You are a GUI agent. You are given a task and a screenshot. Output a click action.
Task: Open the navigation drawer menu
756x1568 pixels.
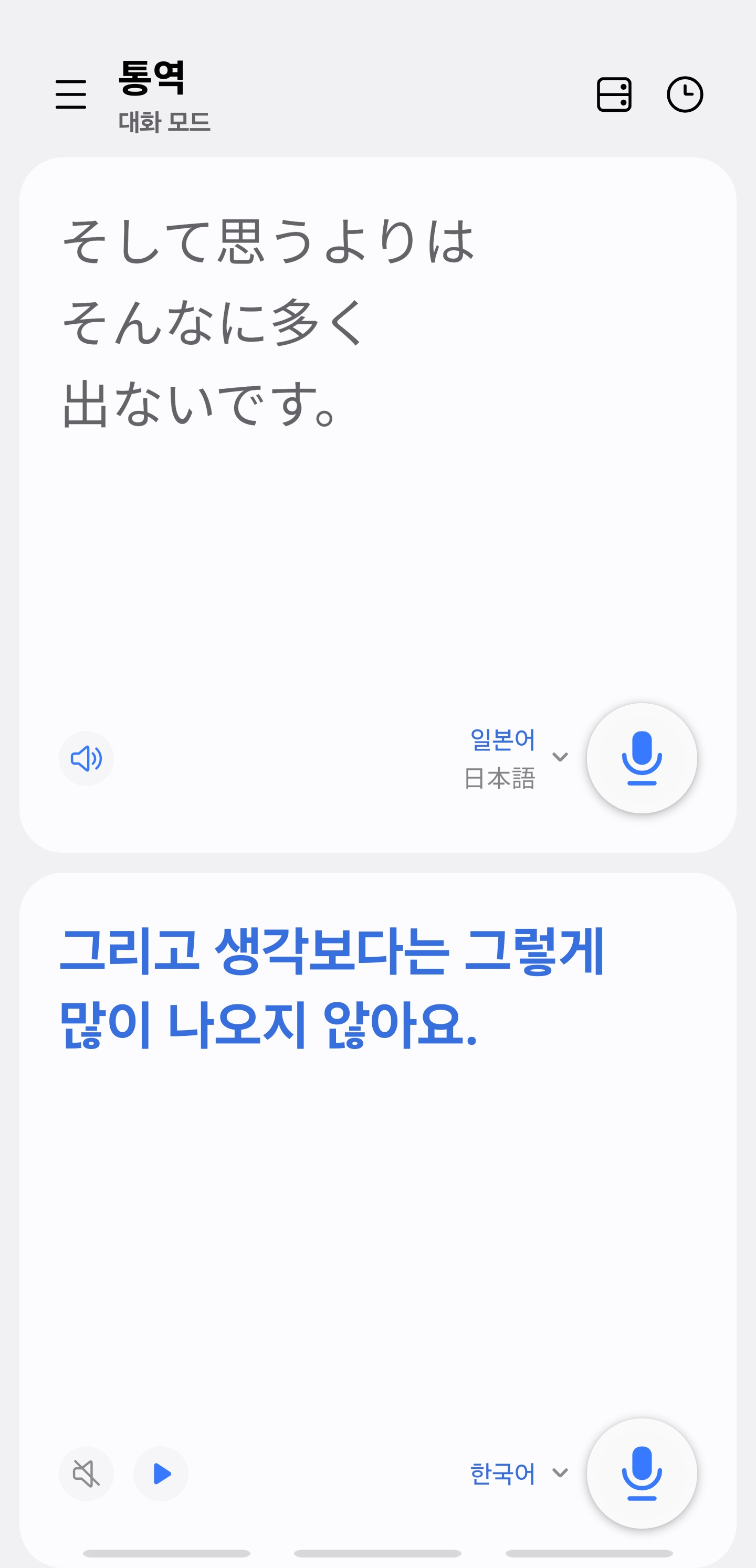[71, 94]
